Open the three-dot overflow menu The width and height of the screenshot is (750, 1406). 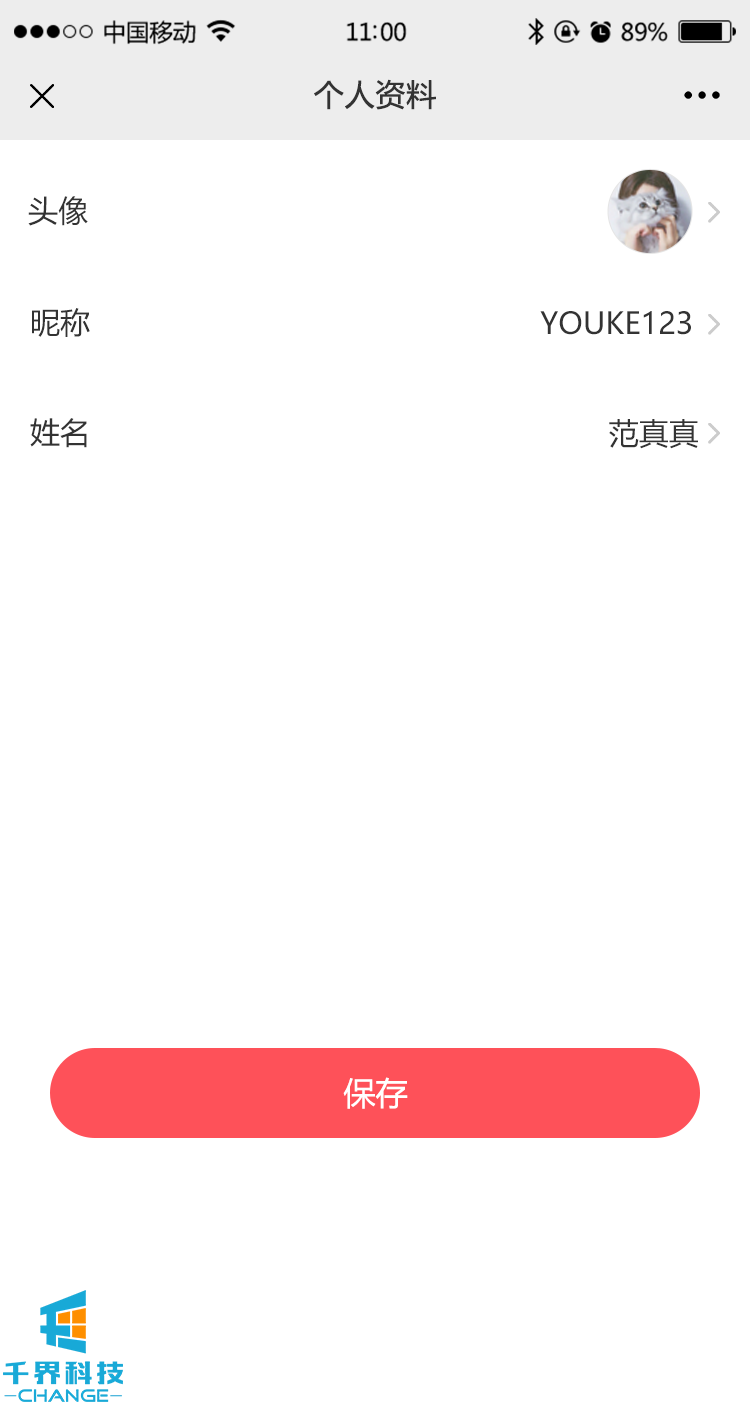coord(701,96)
